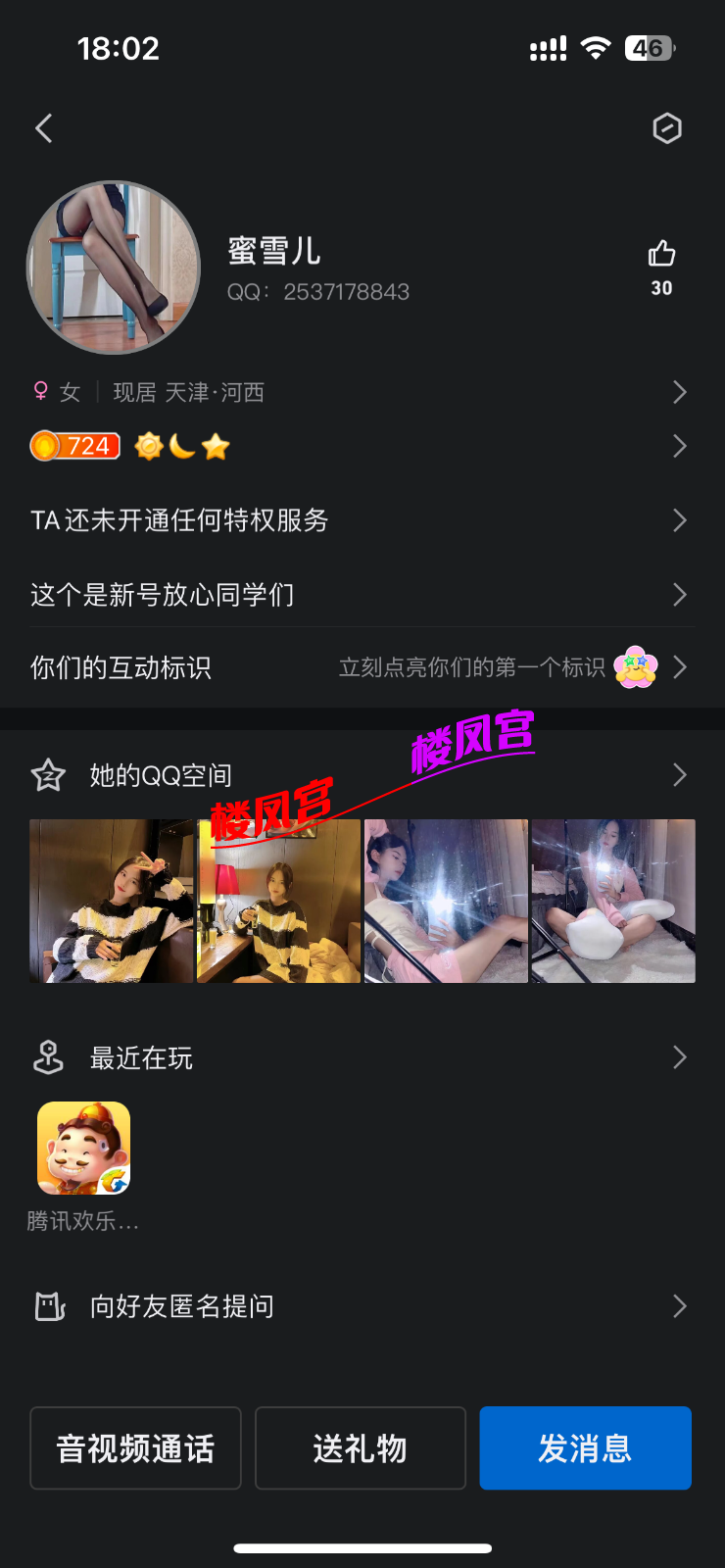Open the gender and location details row

pos(361,393)
